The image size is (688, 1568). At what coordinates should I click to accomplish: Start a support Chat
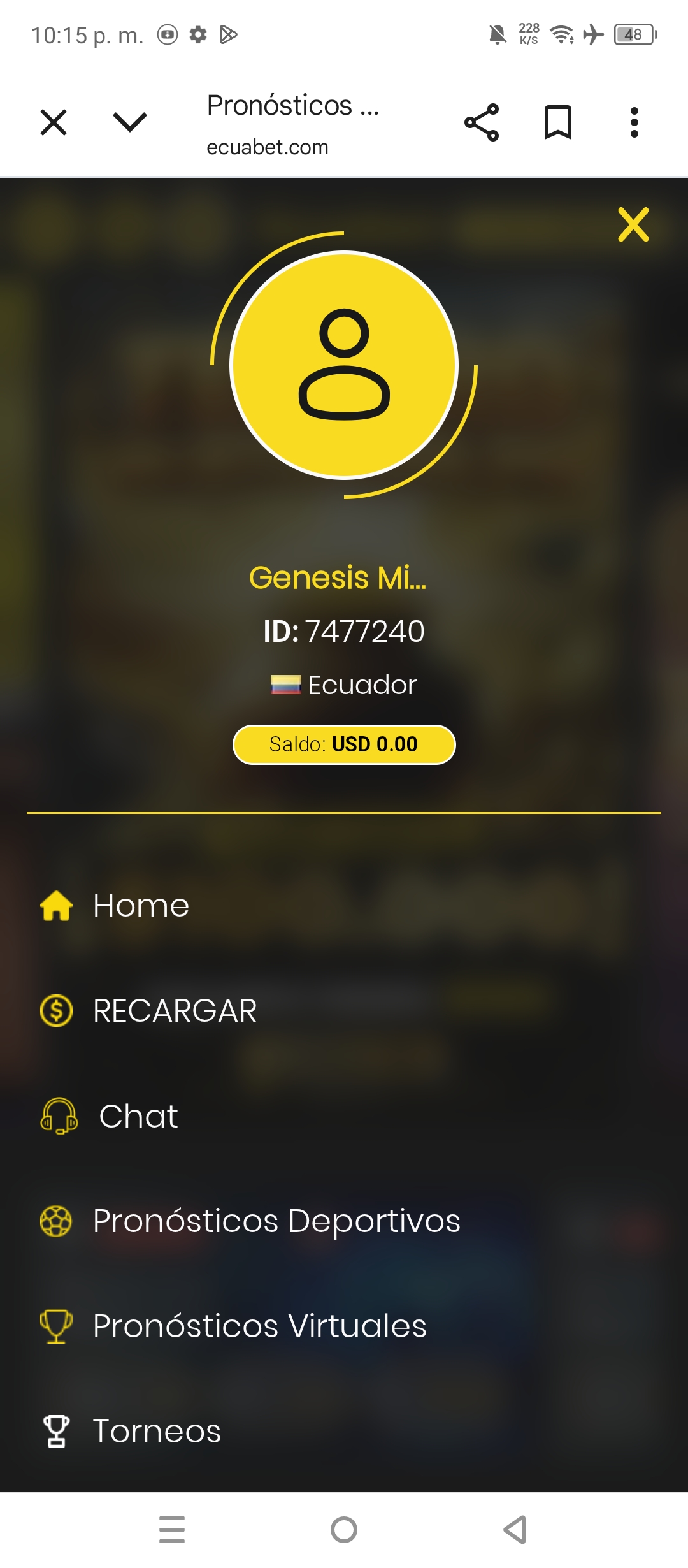coord(138,1116)
